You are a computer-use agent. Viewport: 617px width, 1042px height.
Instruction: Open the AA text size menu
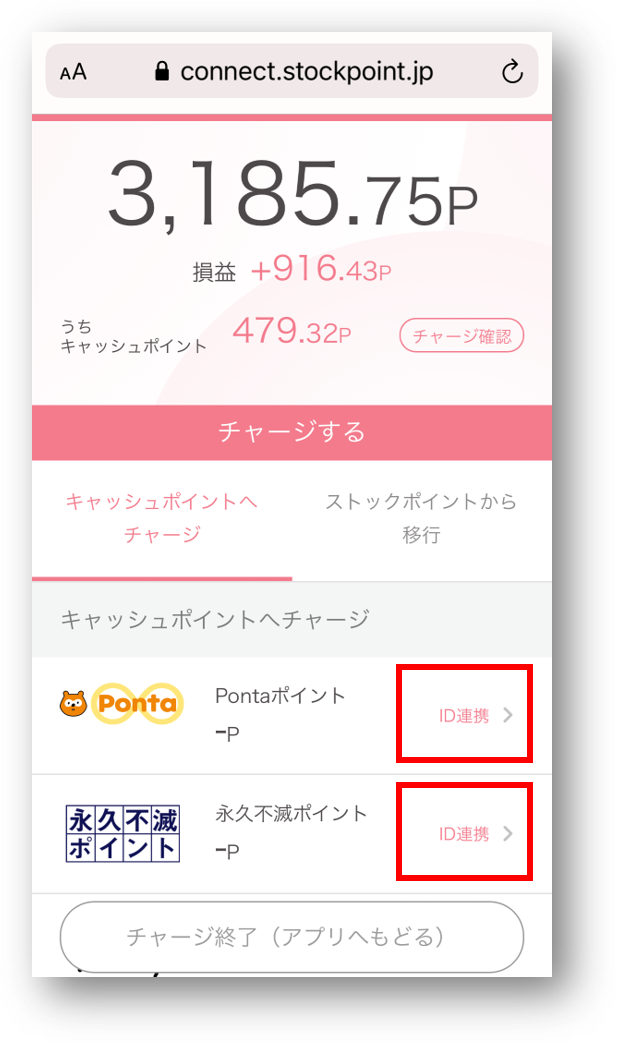click(73, 72)
